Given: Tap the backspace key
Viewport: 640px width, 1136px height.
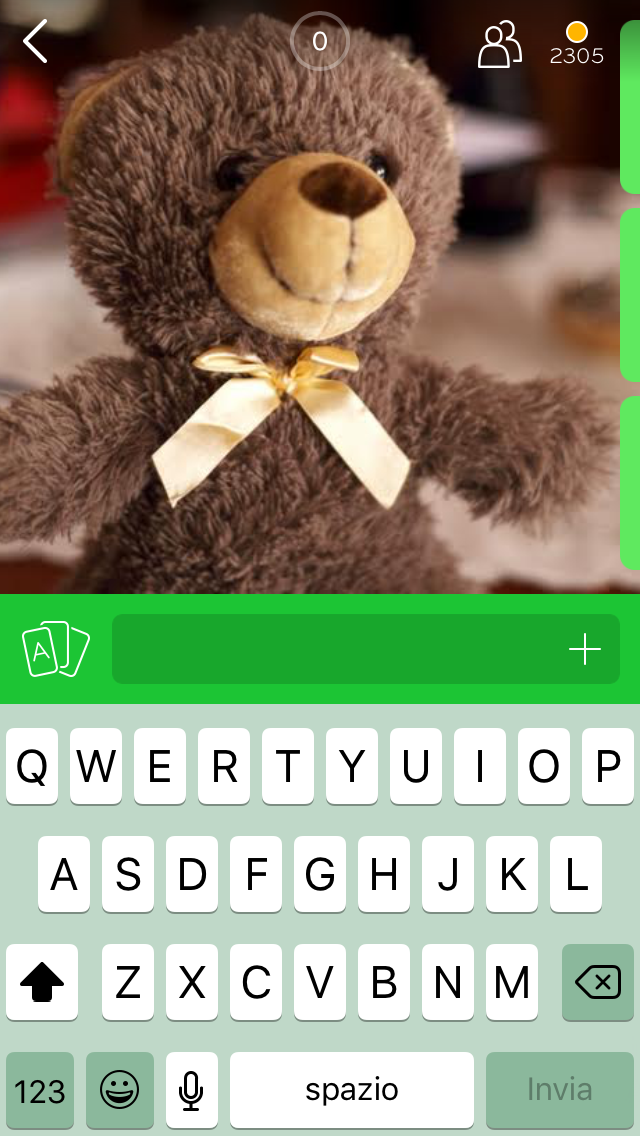Looking at the screenshot, I should pyautogui.click(x=598, y=983).
